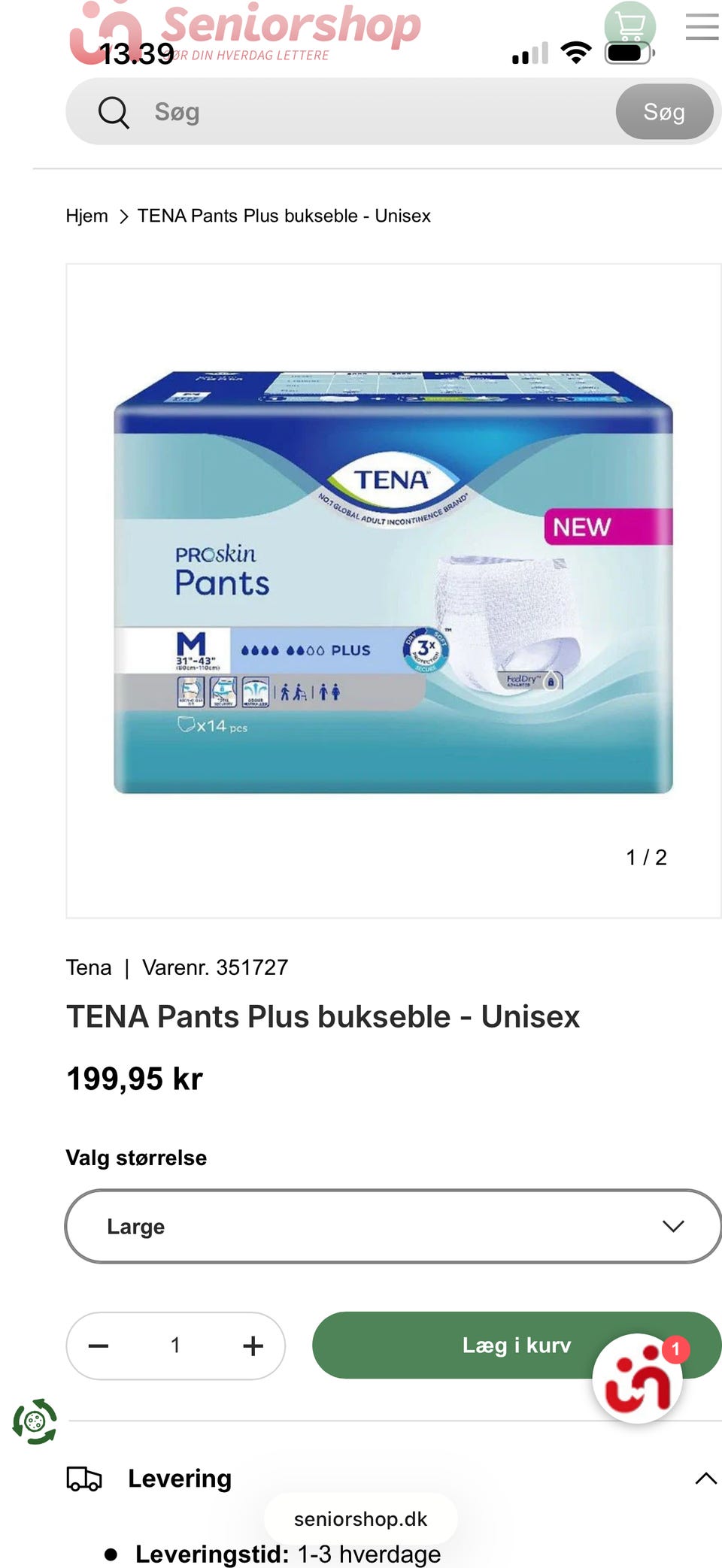Open the Large size dropdown

(393, 1226)
